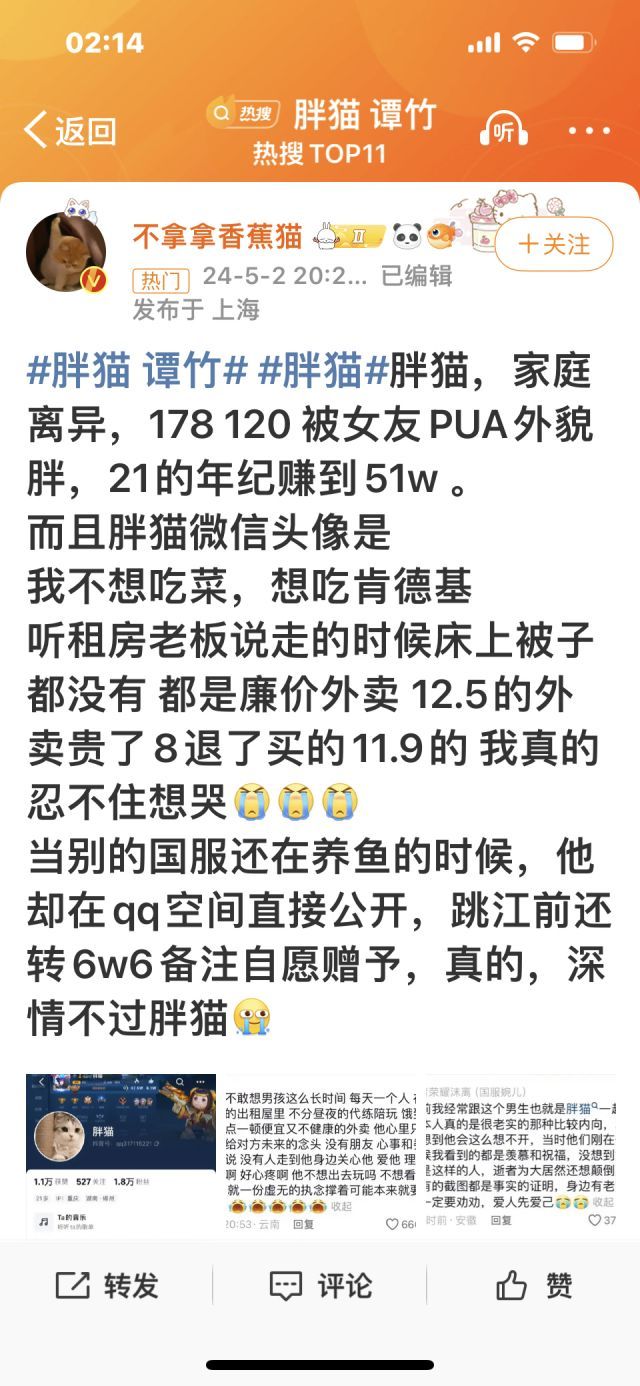
Task: Open the three-dot overflow menu
Action: [589, 131]
